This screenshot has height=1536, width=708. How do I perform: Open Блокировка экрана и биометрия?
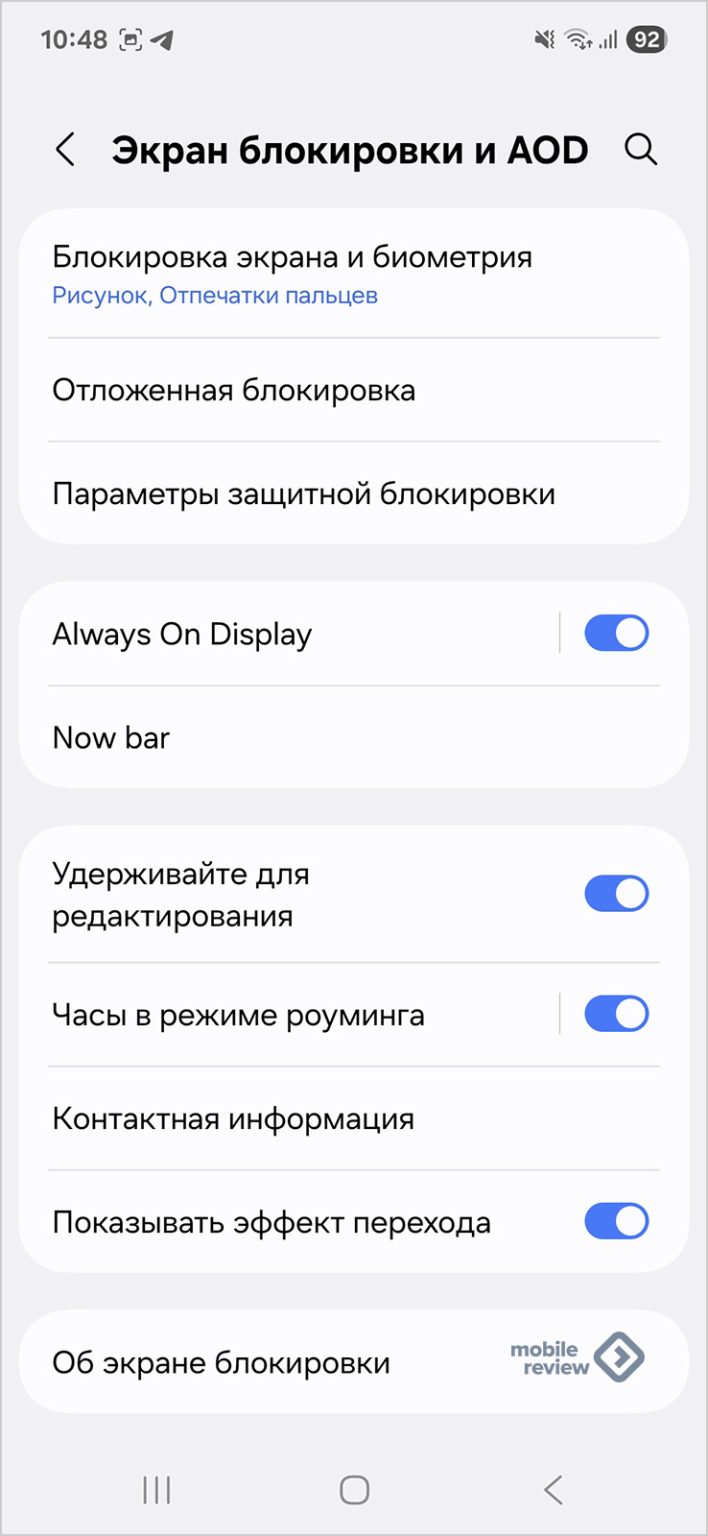tap(292, 273)
